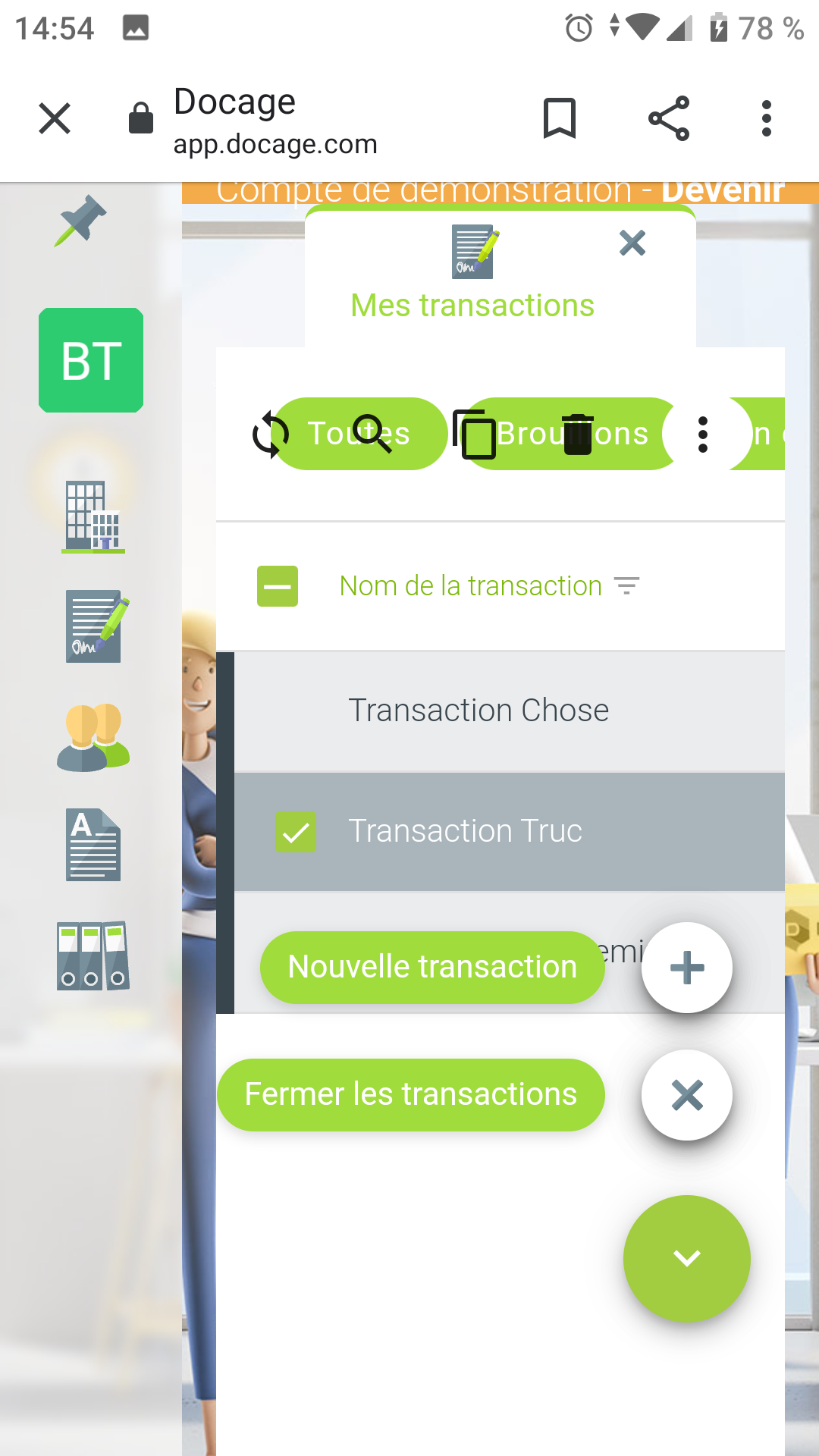The image size is (819, 1456).
Task: Bookmark this page in the browser
Action: point(560,119)
